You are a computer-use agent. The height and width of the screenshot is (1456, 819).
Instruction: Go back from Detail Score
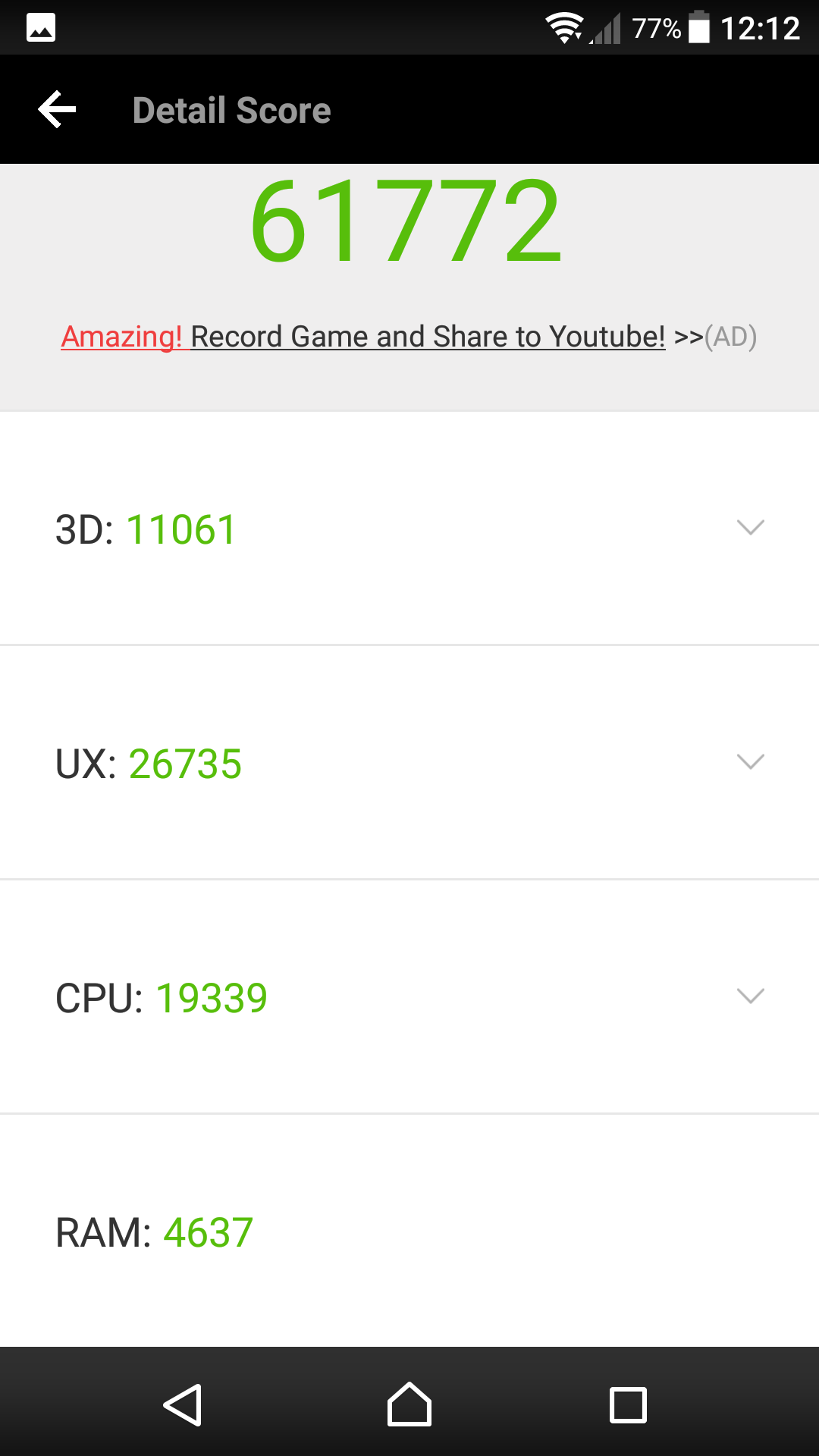tap(58, 110)
